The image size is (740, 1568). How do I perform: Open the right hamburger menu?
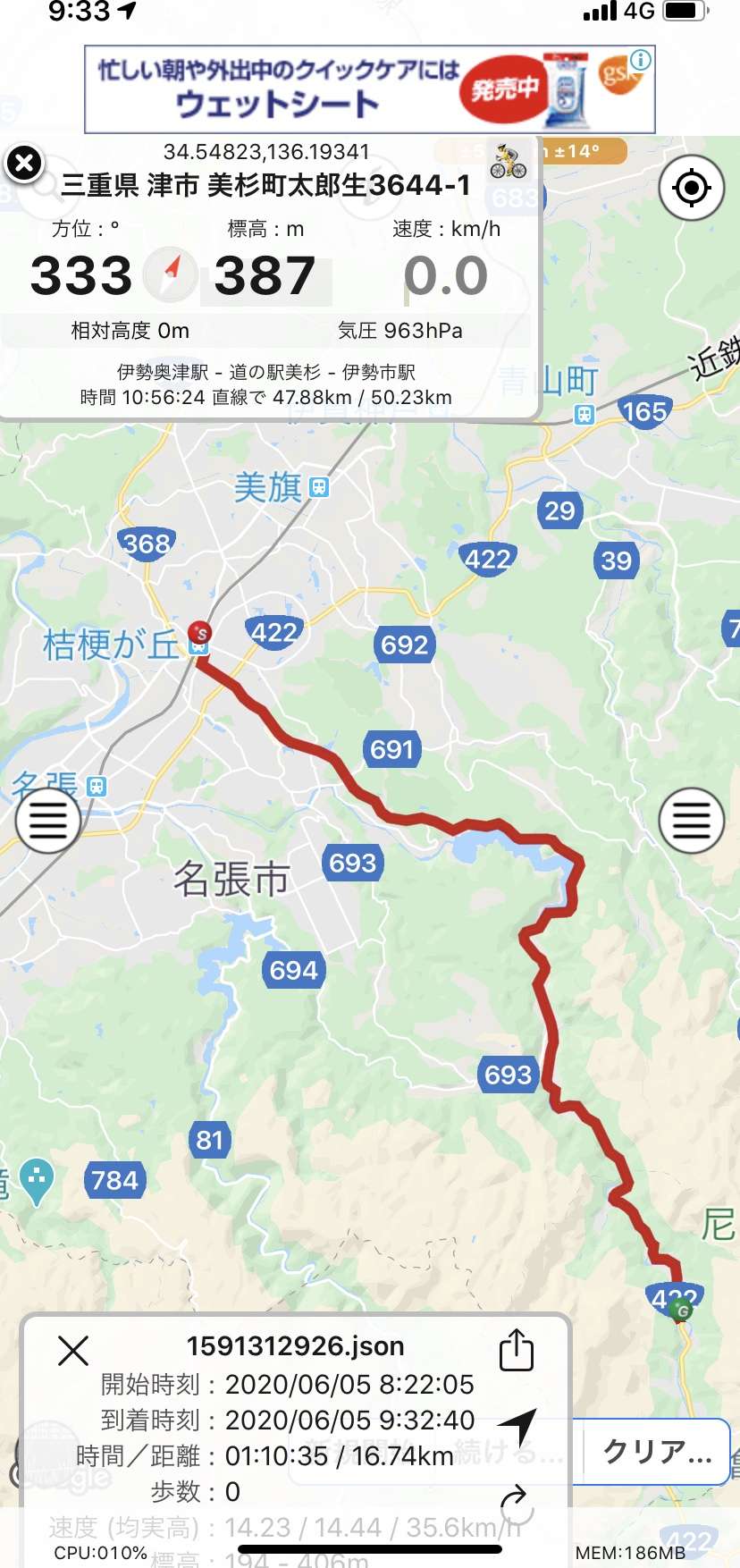(x=691, y=820)
